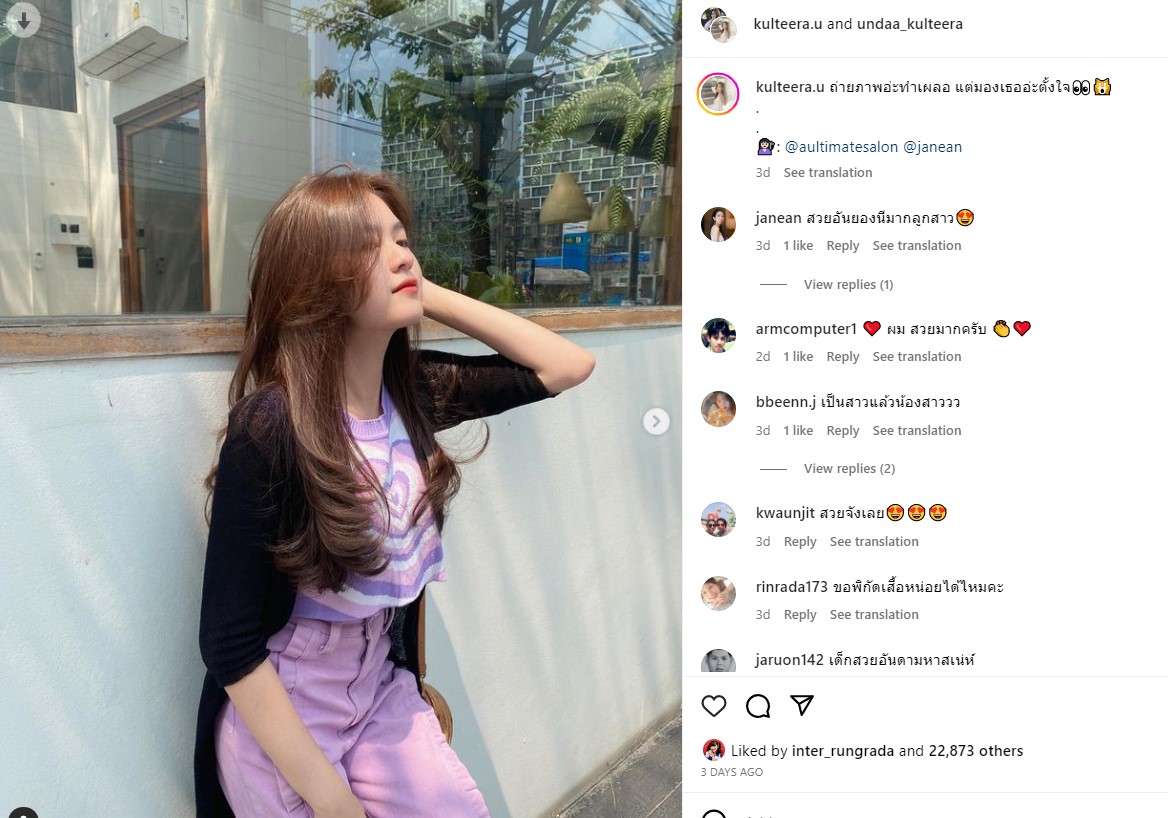Open the @janean mention in caption
This screenshot has width=1168, height=818.
point(932,147)
